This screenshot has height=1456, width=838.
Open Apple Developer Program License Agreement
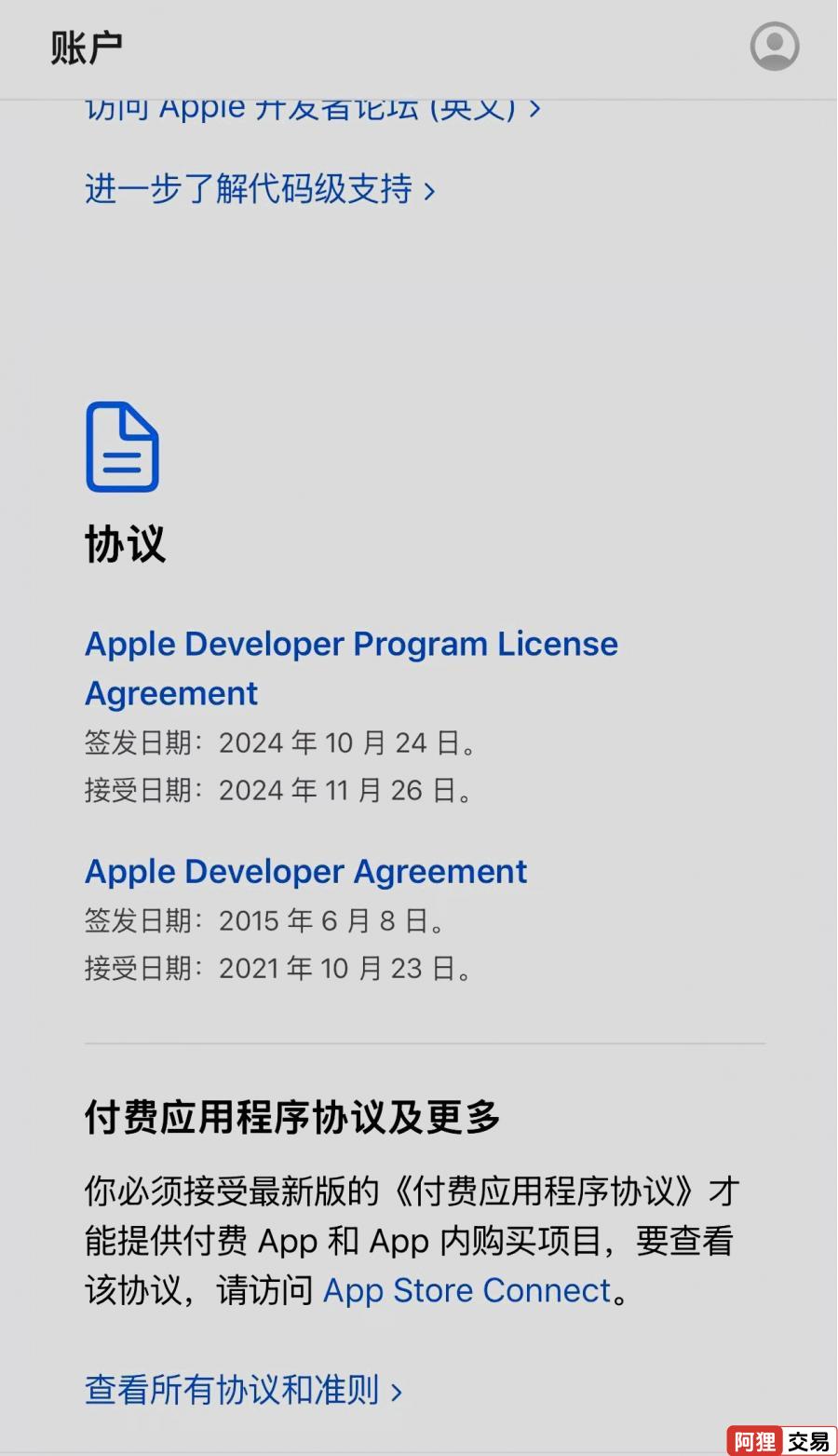350,645
